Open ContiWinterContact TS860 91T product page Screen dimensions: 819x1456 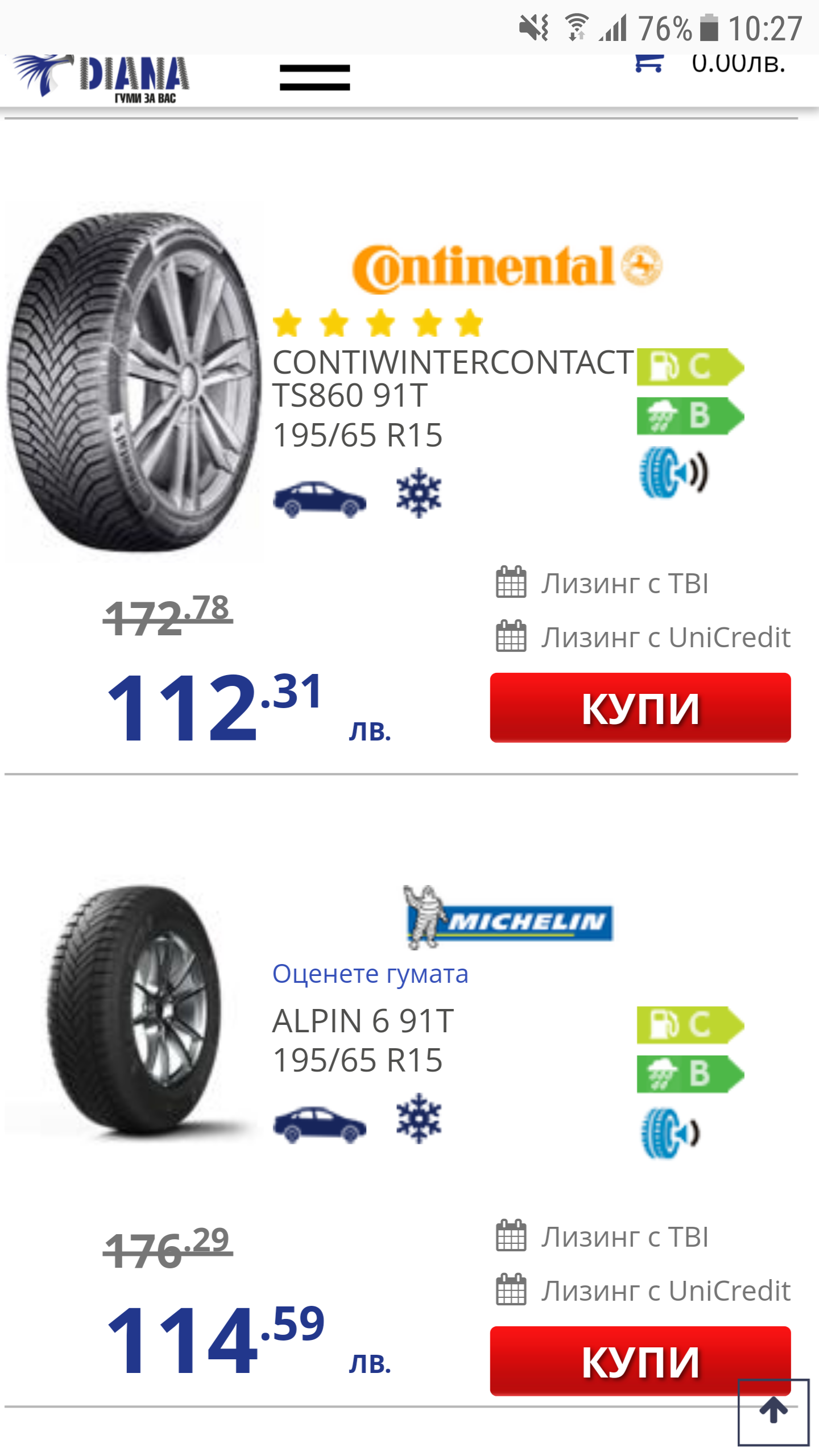pos(452,378)
